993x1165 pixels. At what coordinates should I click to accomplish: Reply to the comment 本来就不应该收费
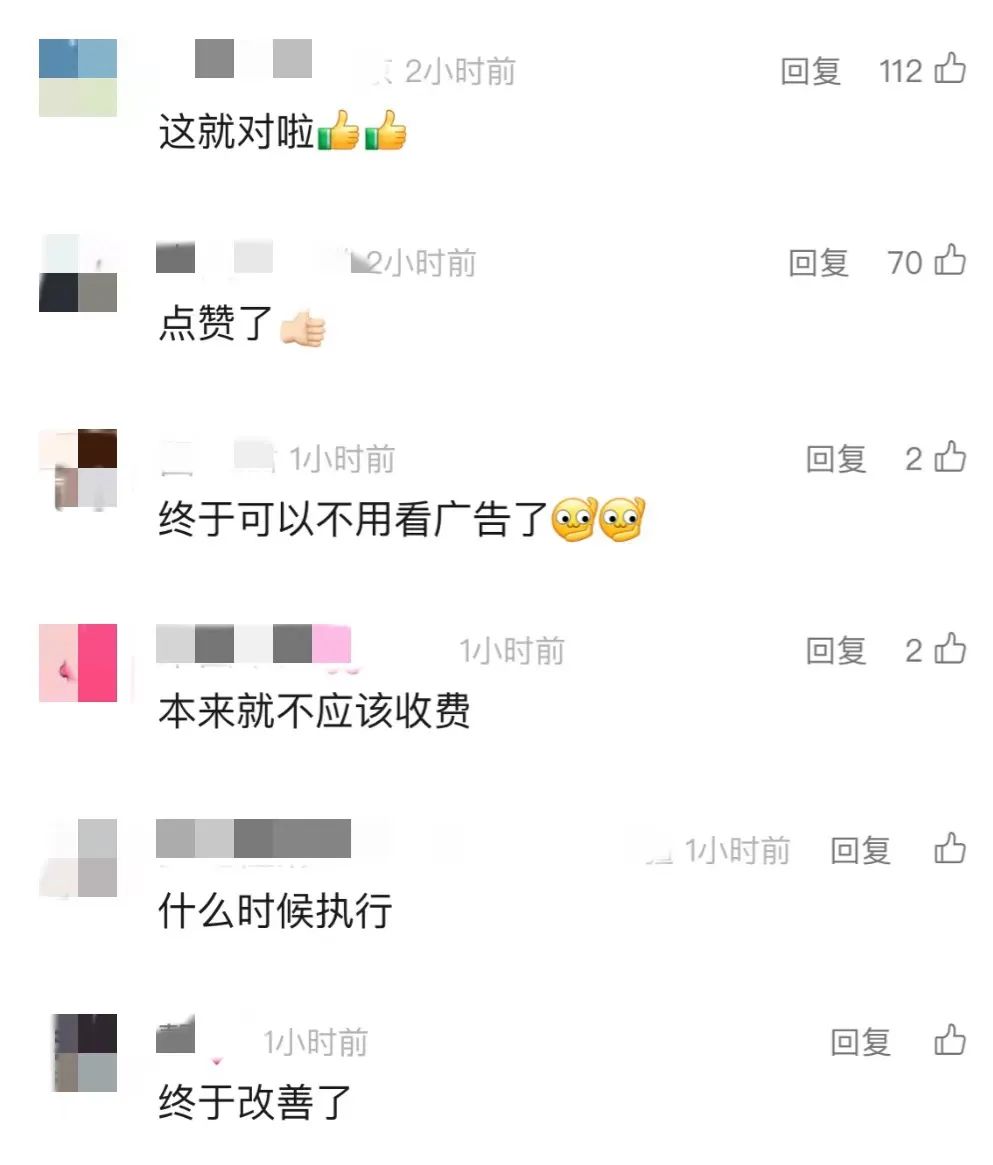point(836,651)
